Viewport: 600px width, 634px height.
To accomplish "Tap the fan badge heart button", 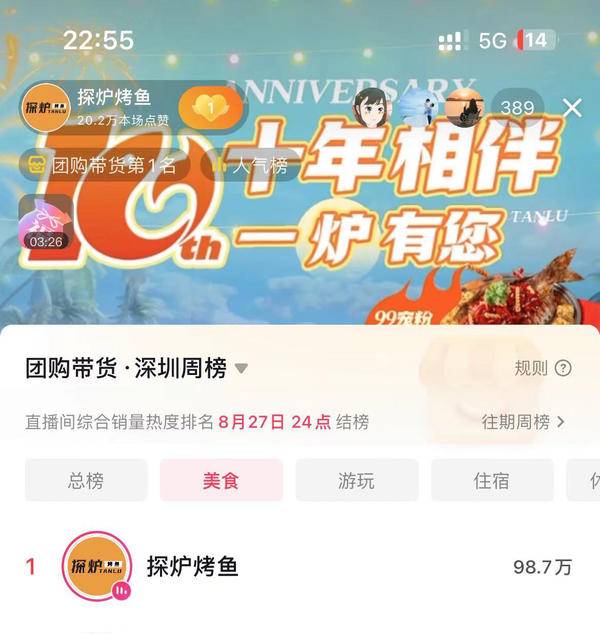I will pyautogui.click(x=210, y=108).
